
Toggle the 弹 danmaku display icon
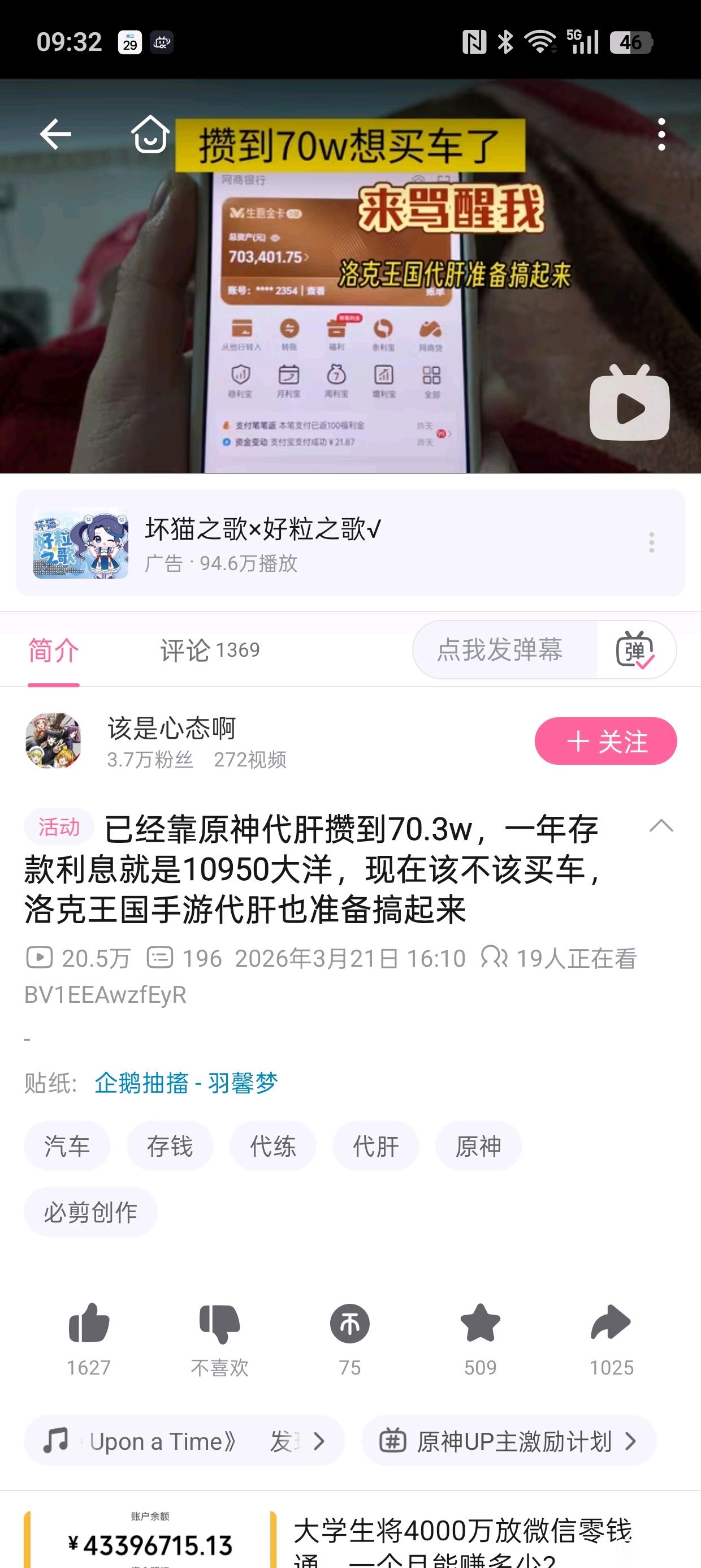pyautogui.click(x=635, y=650)
